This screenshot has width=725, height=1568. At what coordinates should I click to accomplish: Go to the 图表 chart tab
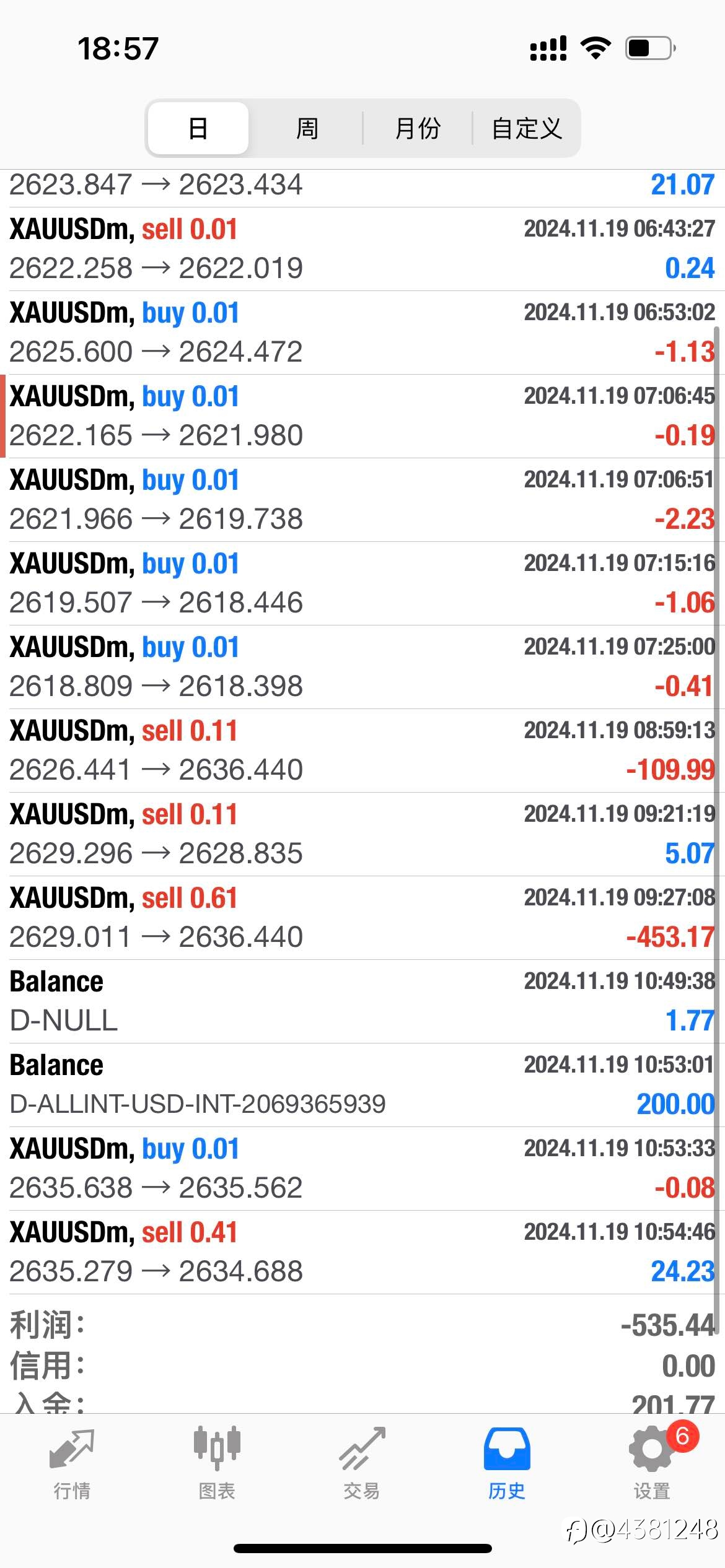(x=217, y=1464)
